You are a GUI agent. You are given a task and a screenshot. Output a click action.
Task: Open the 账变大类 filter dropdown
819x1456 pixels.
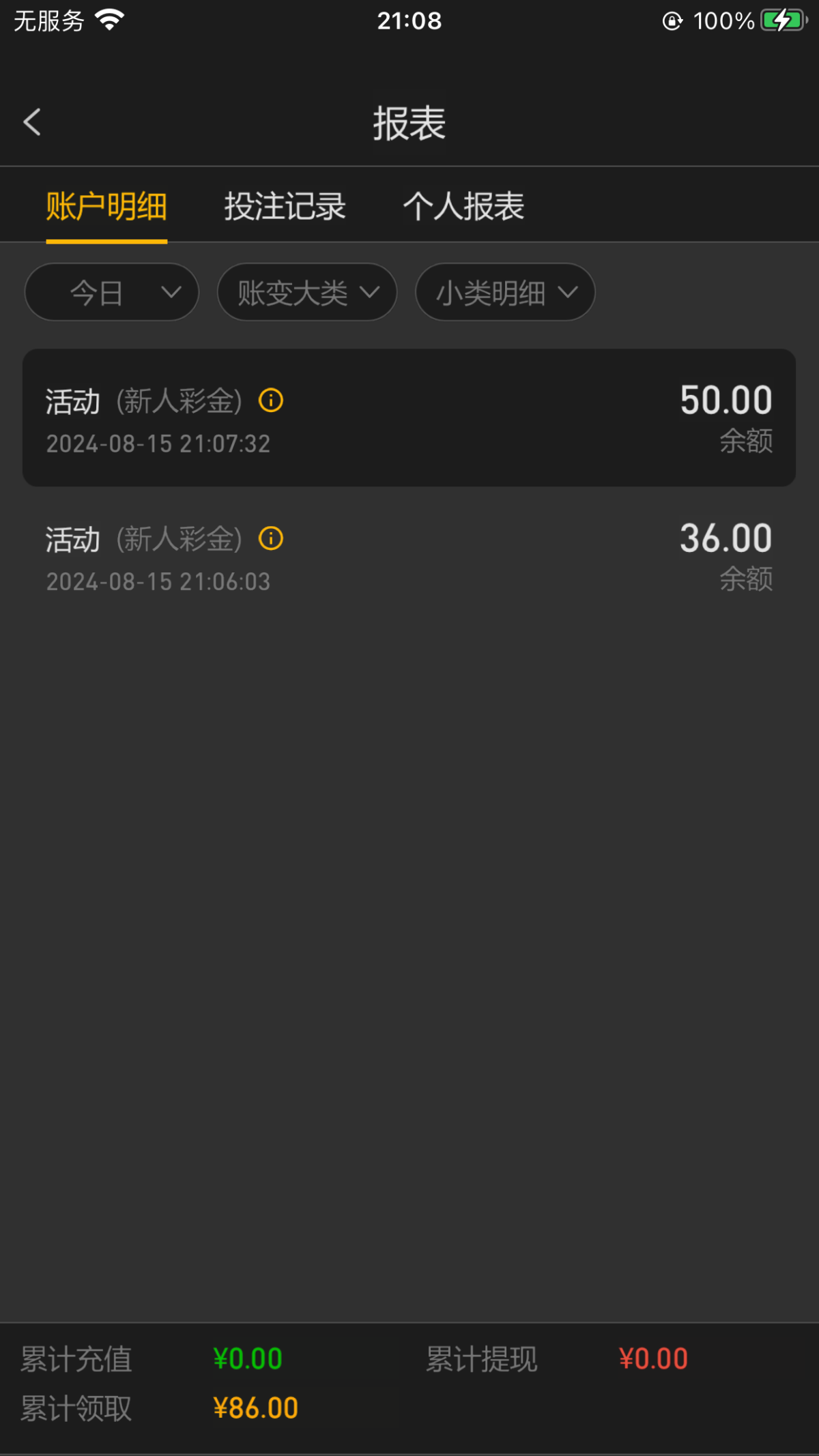(307, 293)
